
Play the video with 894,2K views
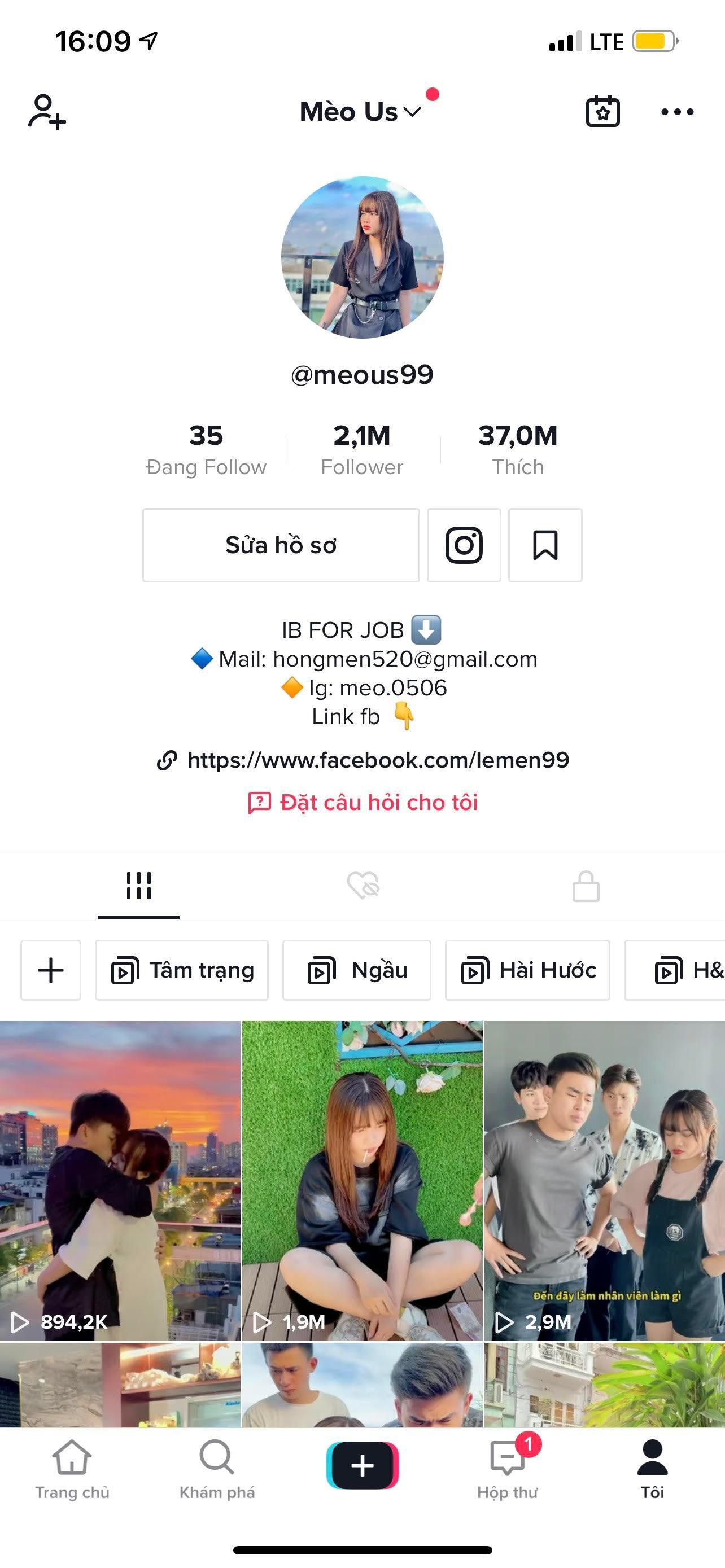click(x=120, y=1181)
